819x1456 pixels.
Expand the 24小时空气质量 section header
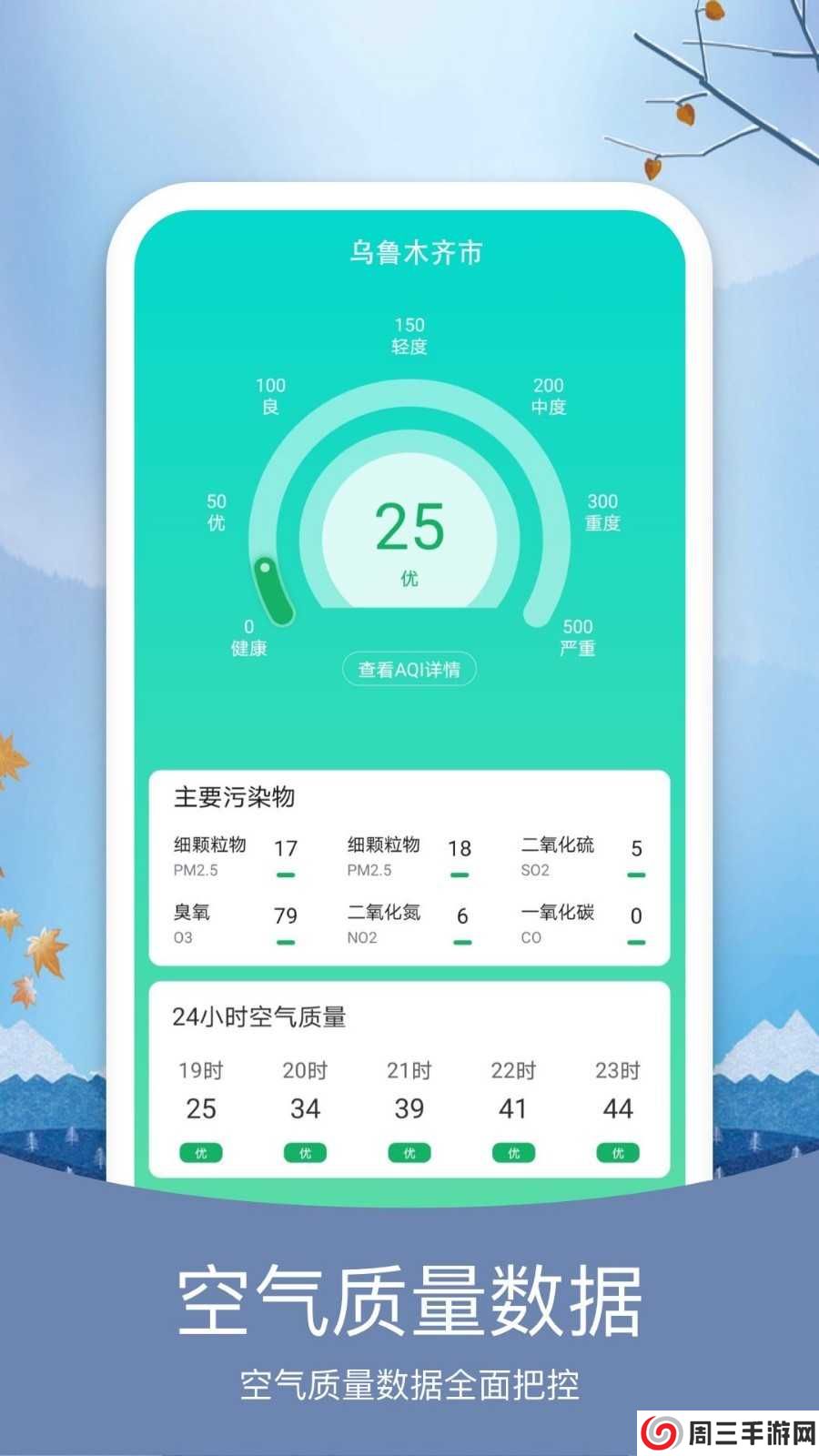tap(258, 1017)
